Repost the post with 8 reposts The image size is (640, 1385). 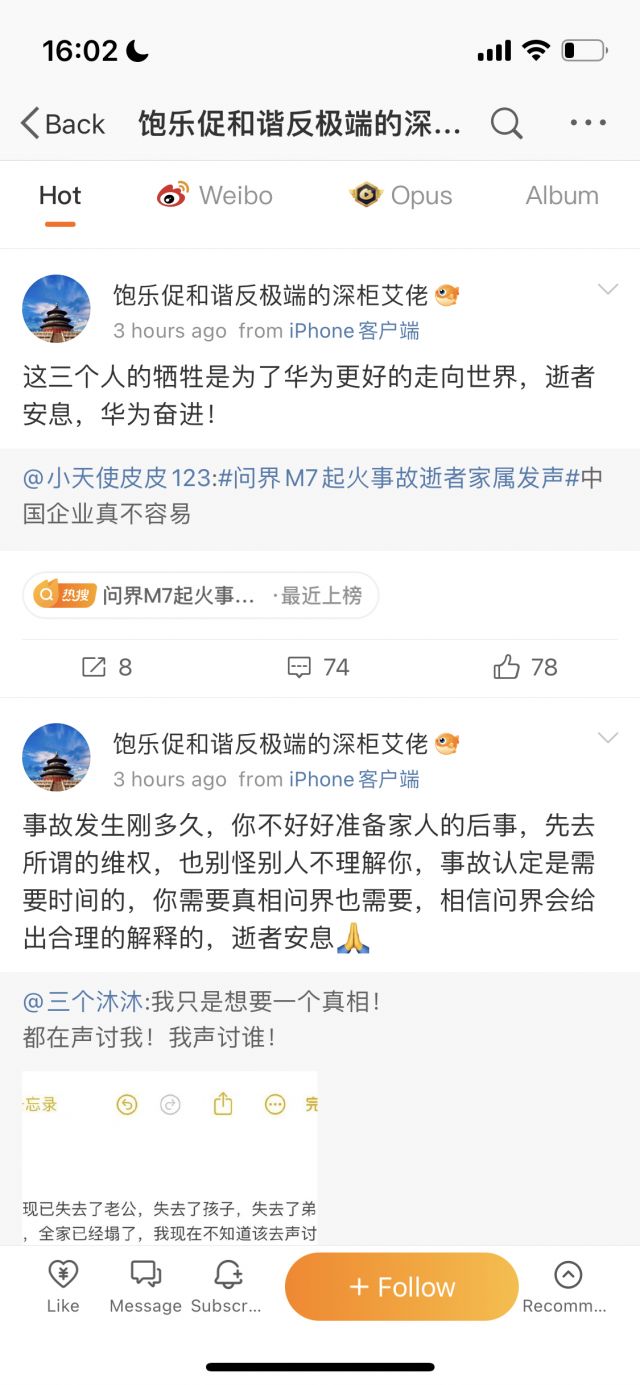106,667
